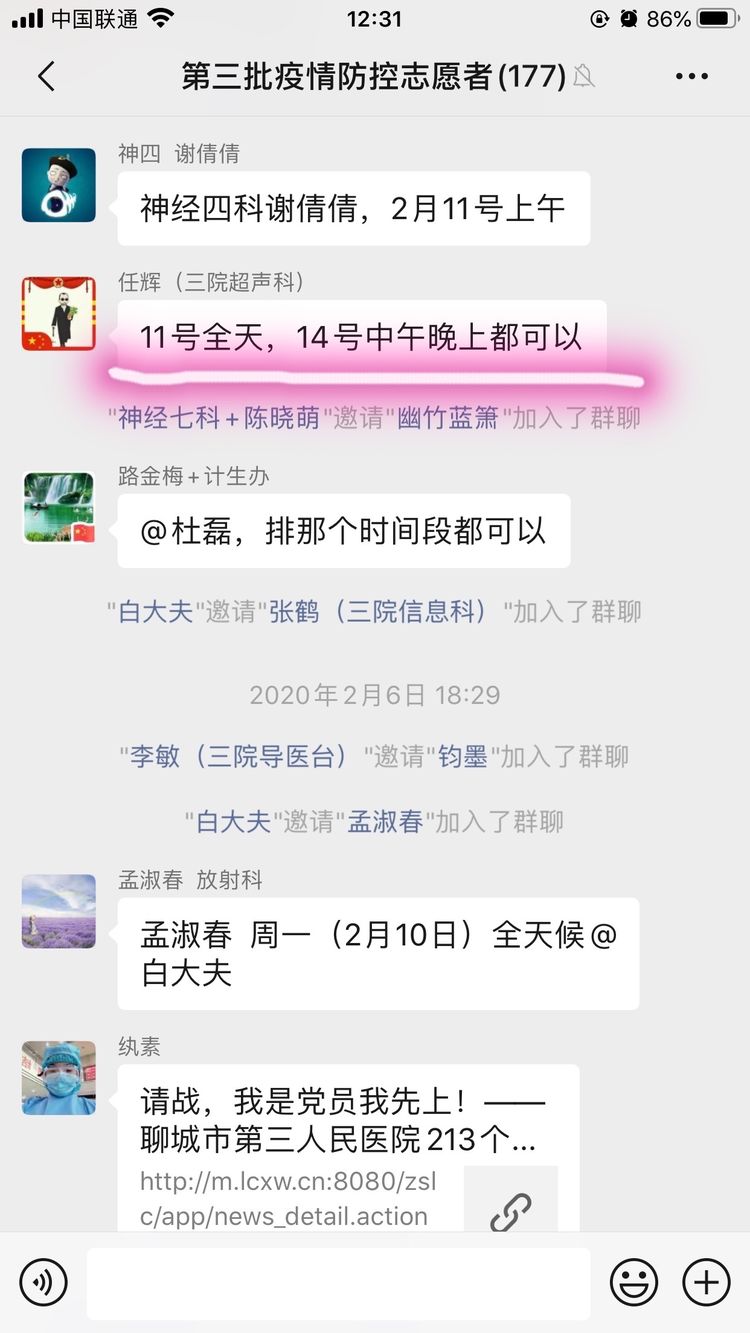750x1333 pixels.
Task: Tap 李敏（三院导医台） in invite notice
Action: click(x=240, y=757)
